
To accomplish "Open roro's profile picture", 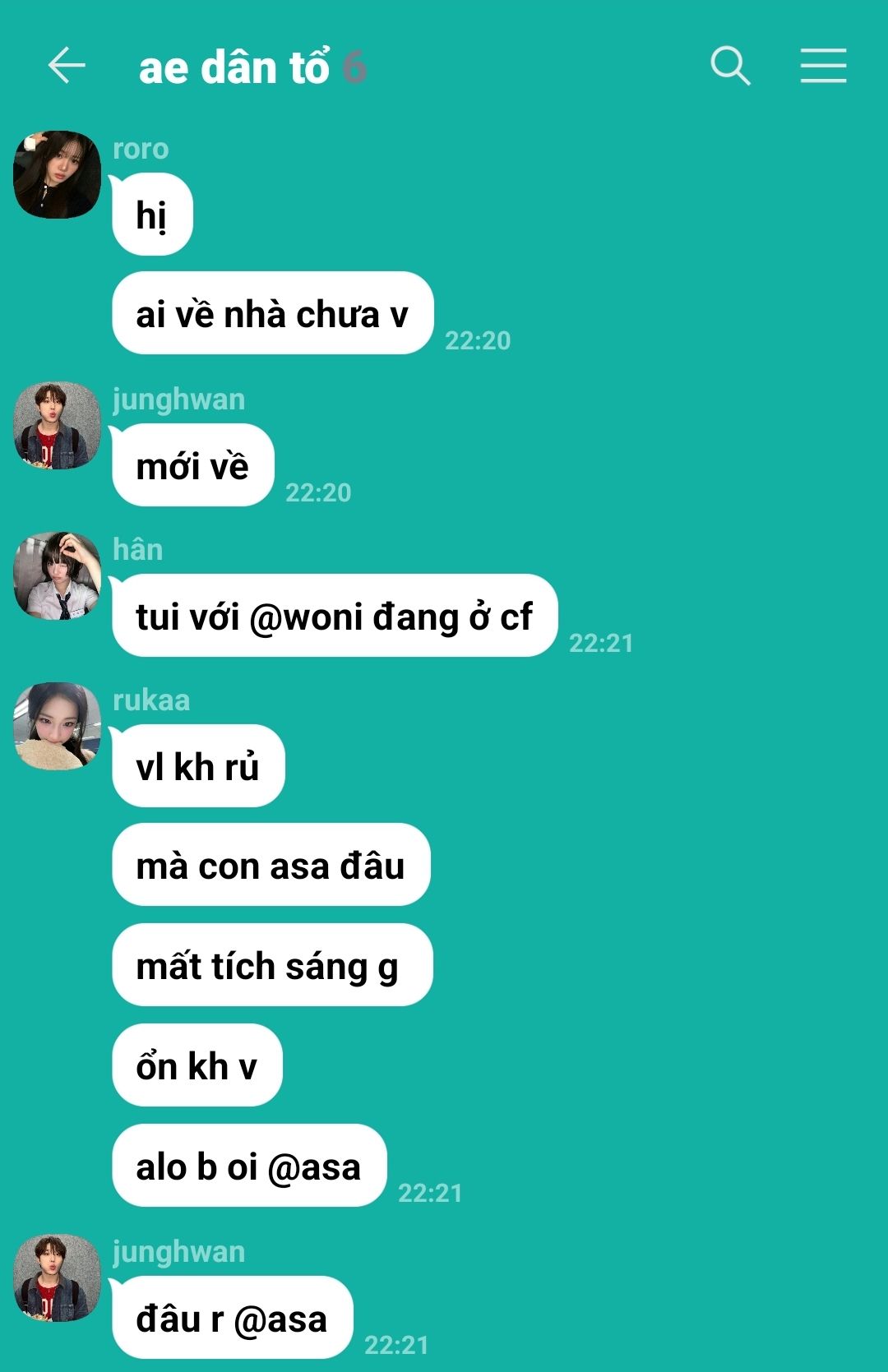I will 57,174.
